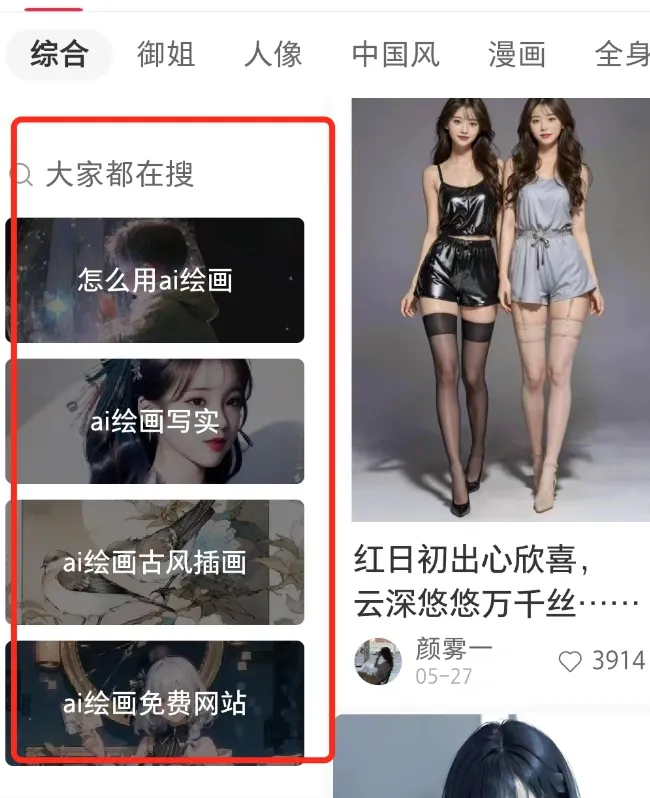Open the ai绘画免费网站 suggestion
The image size is (650, 798).
(x=155, y=703)
